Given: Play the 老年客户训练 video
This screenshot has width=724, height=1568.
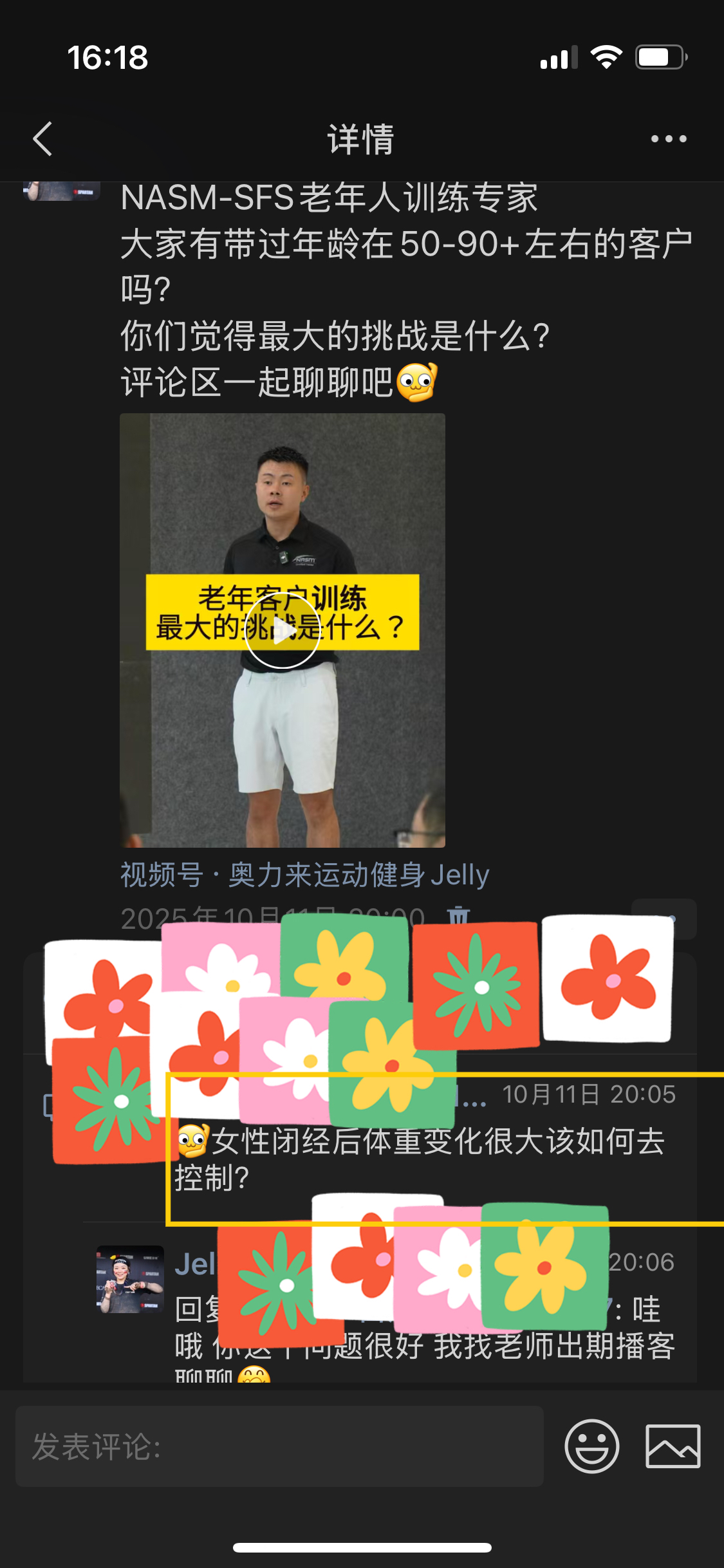Looking at the screenshot, I should [x=282, y=630].
